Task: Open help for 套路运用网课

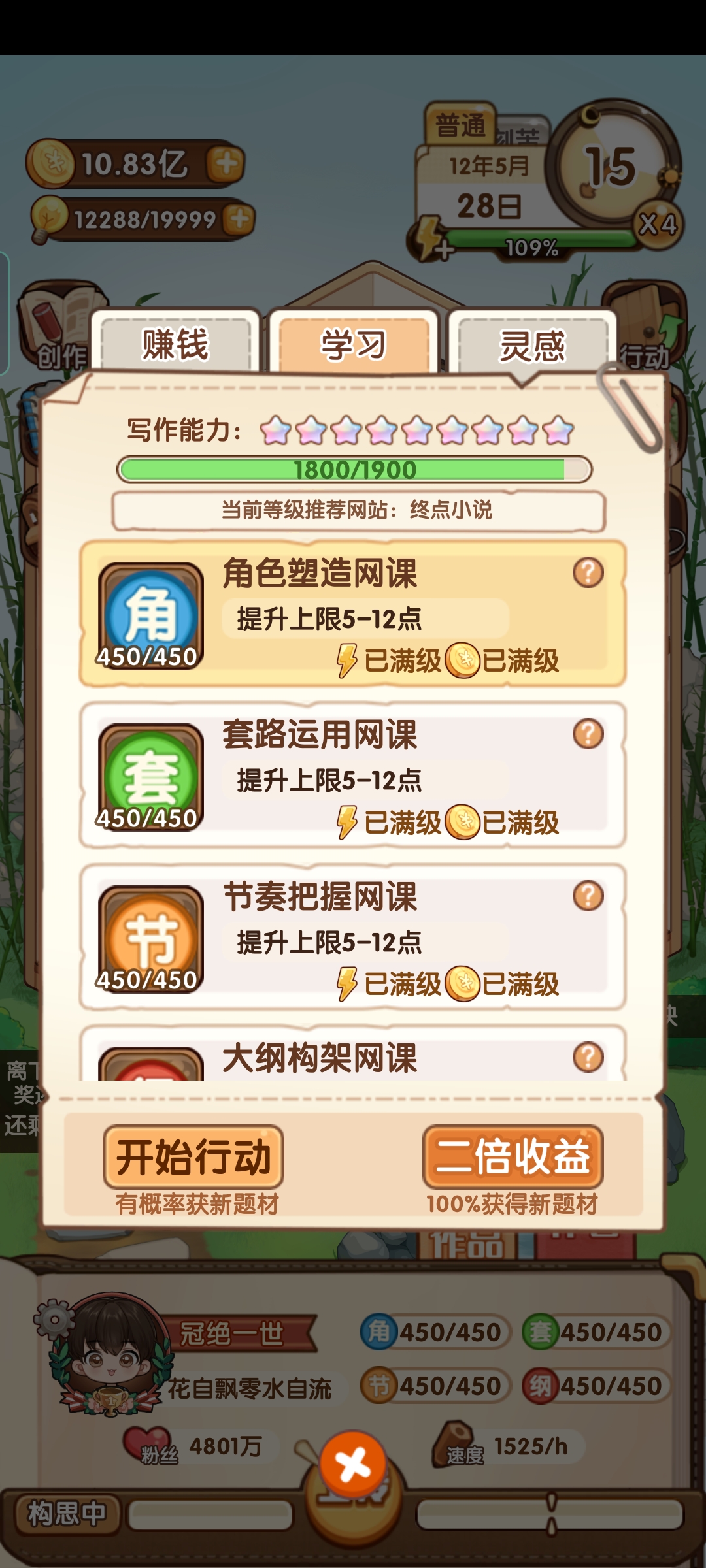Action: 588,734
